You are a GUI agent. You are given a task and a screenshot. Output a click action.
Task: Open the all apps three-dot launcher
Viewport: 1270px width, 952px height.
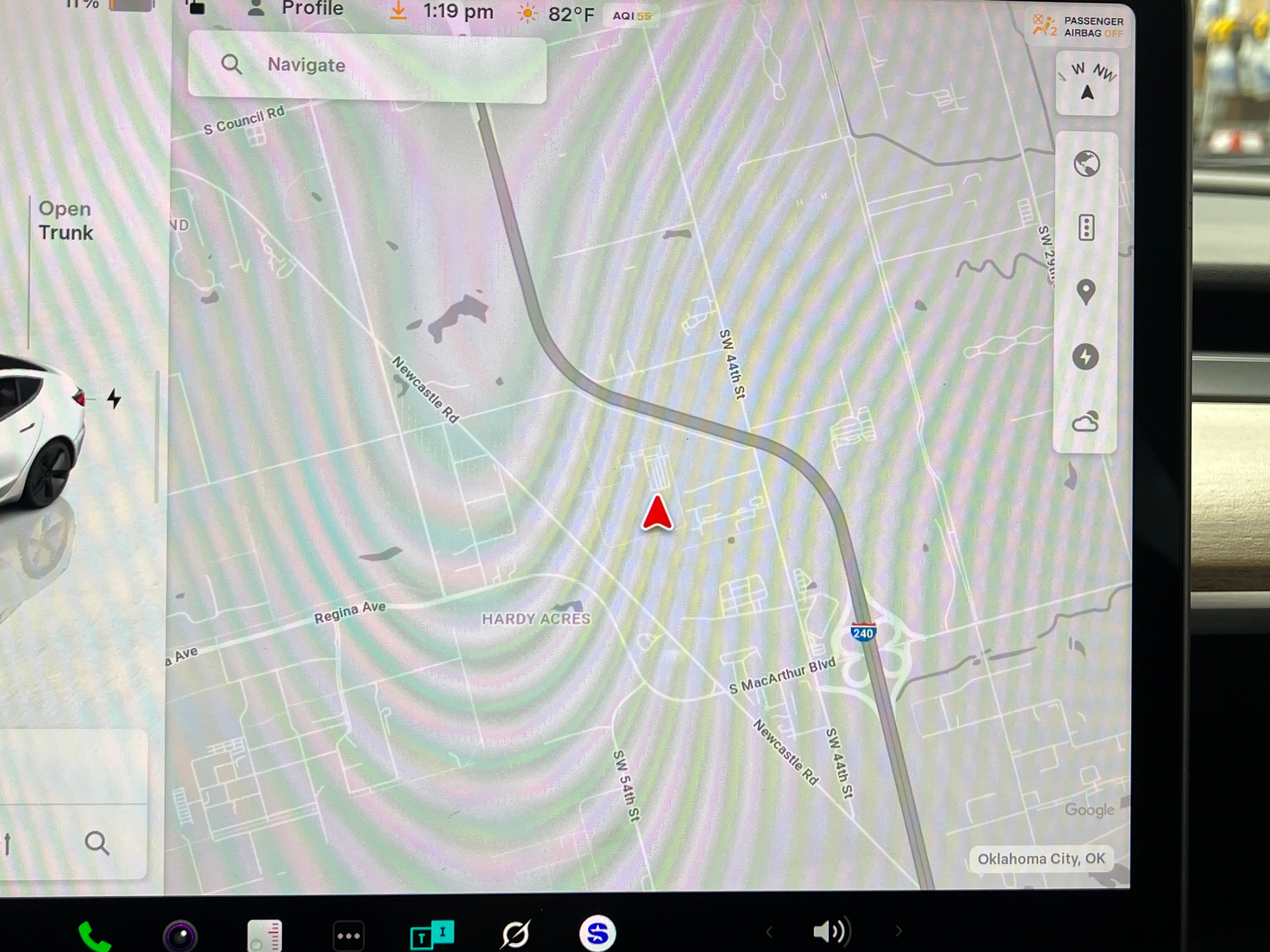[x=348, y=936]
